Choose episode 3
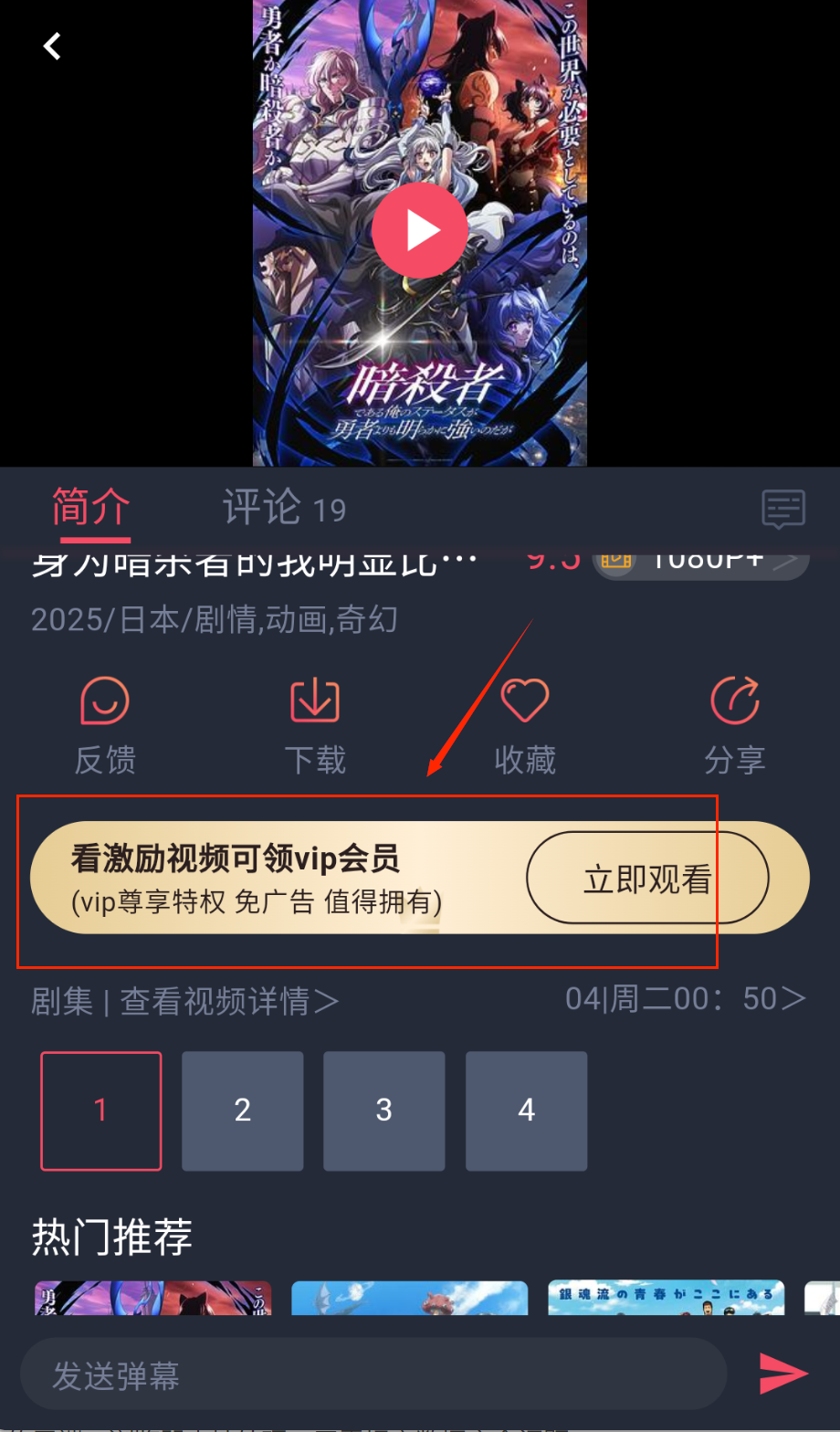The width and height of the screenshot is (840, 1432). 384,1111
